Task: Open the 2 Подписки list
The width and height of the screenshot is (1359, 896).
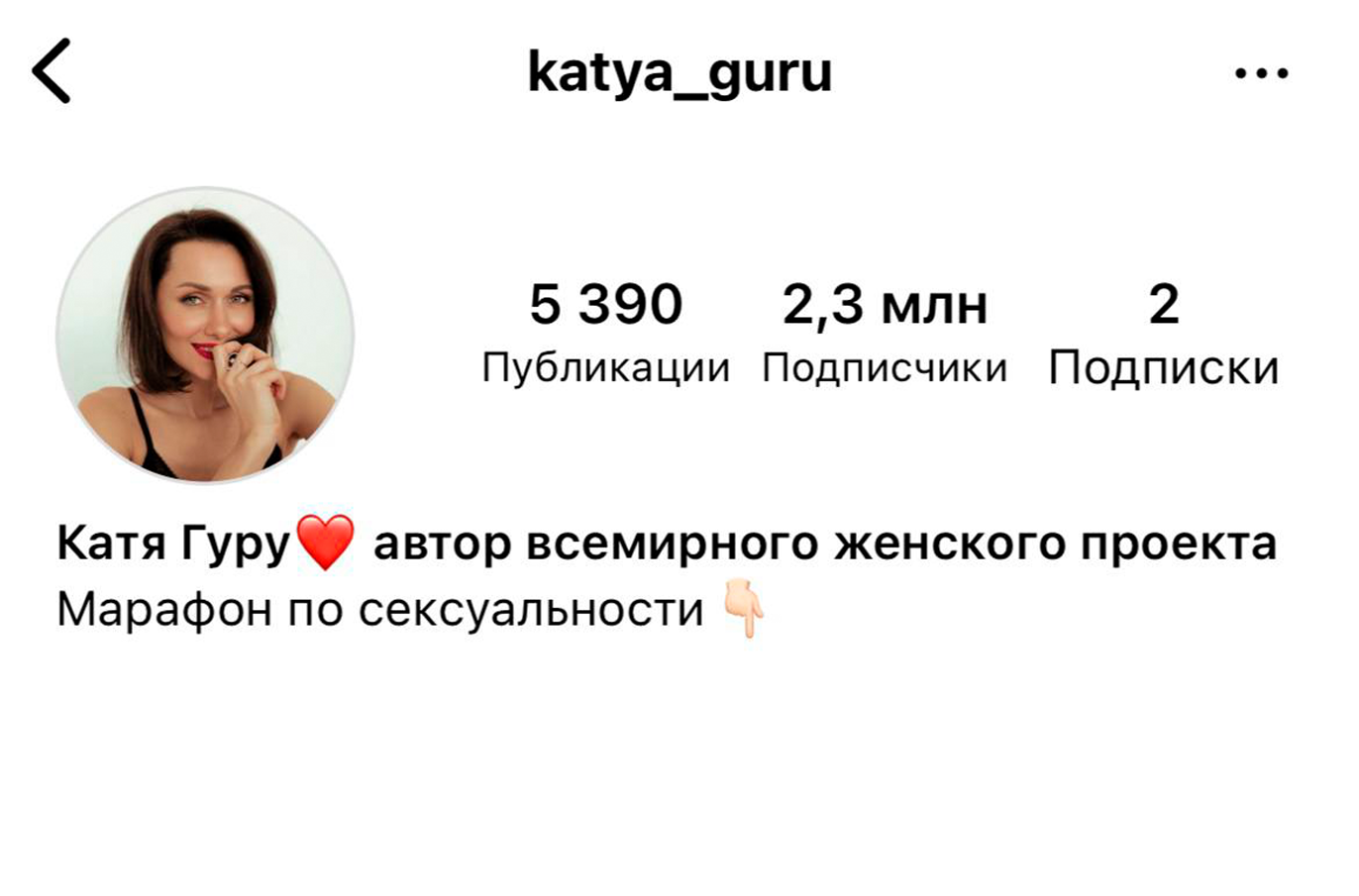Action: coord(1163,333)
